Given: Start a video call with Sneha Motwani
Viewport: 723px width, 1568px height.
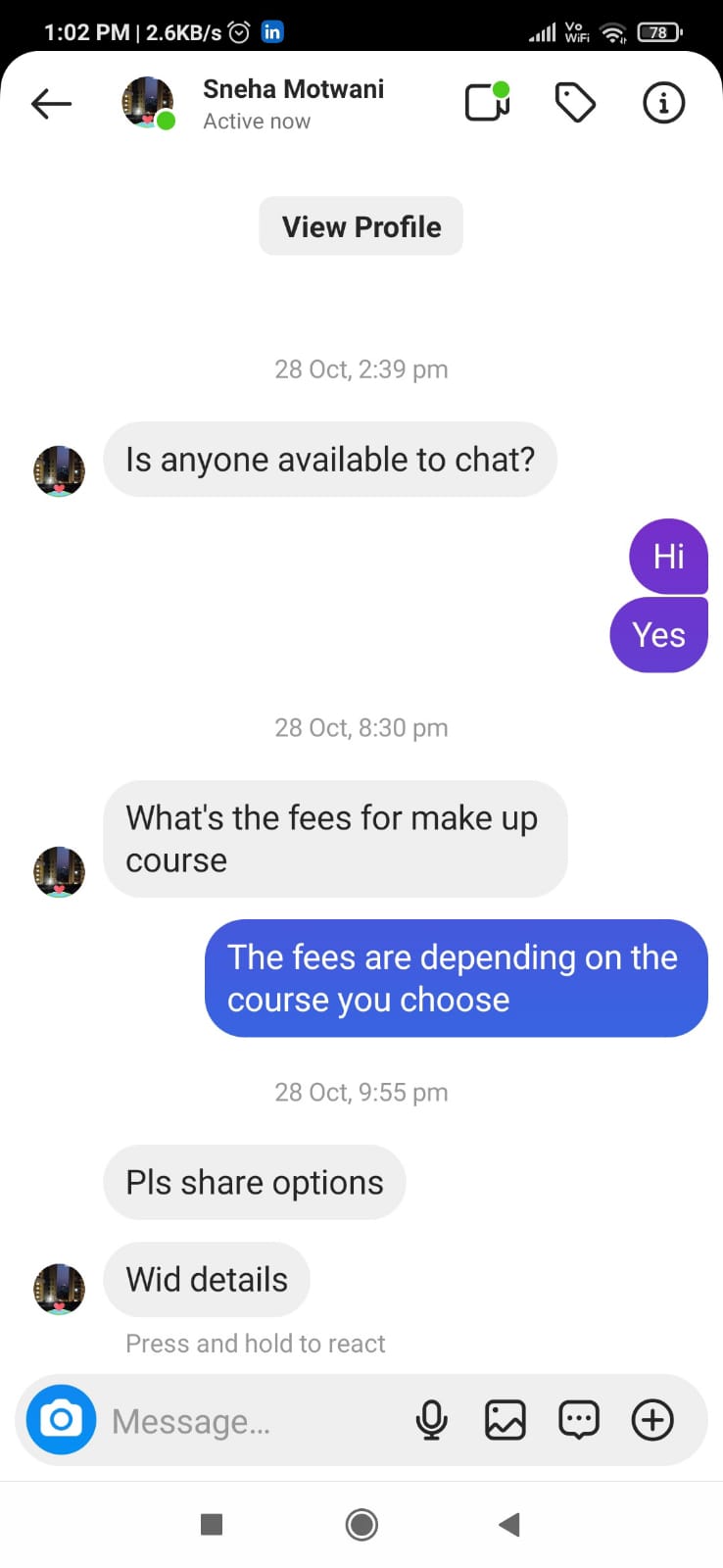Looking at the screenshot, I should tap(487, 102).
